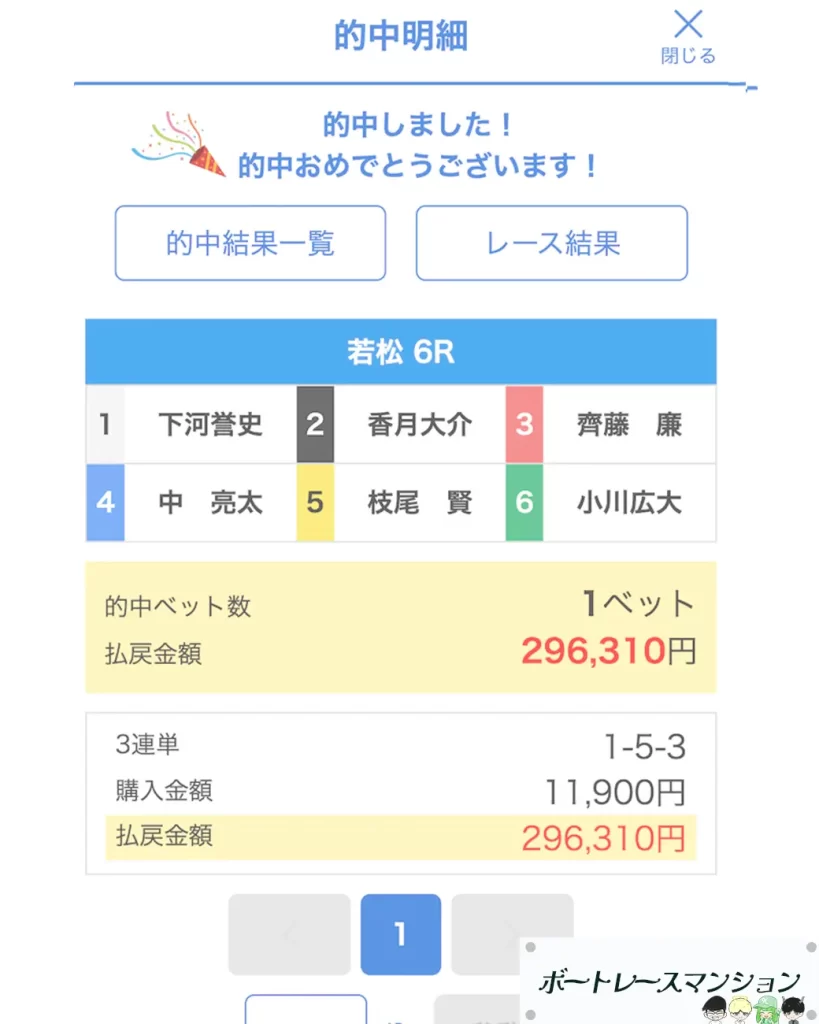Open the レース結果 race results page
The width and height of the screenshot is (819, 1024).
pyautogui.click(x=551, y=243)
